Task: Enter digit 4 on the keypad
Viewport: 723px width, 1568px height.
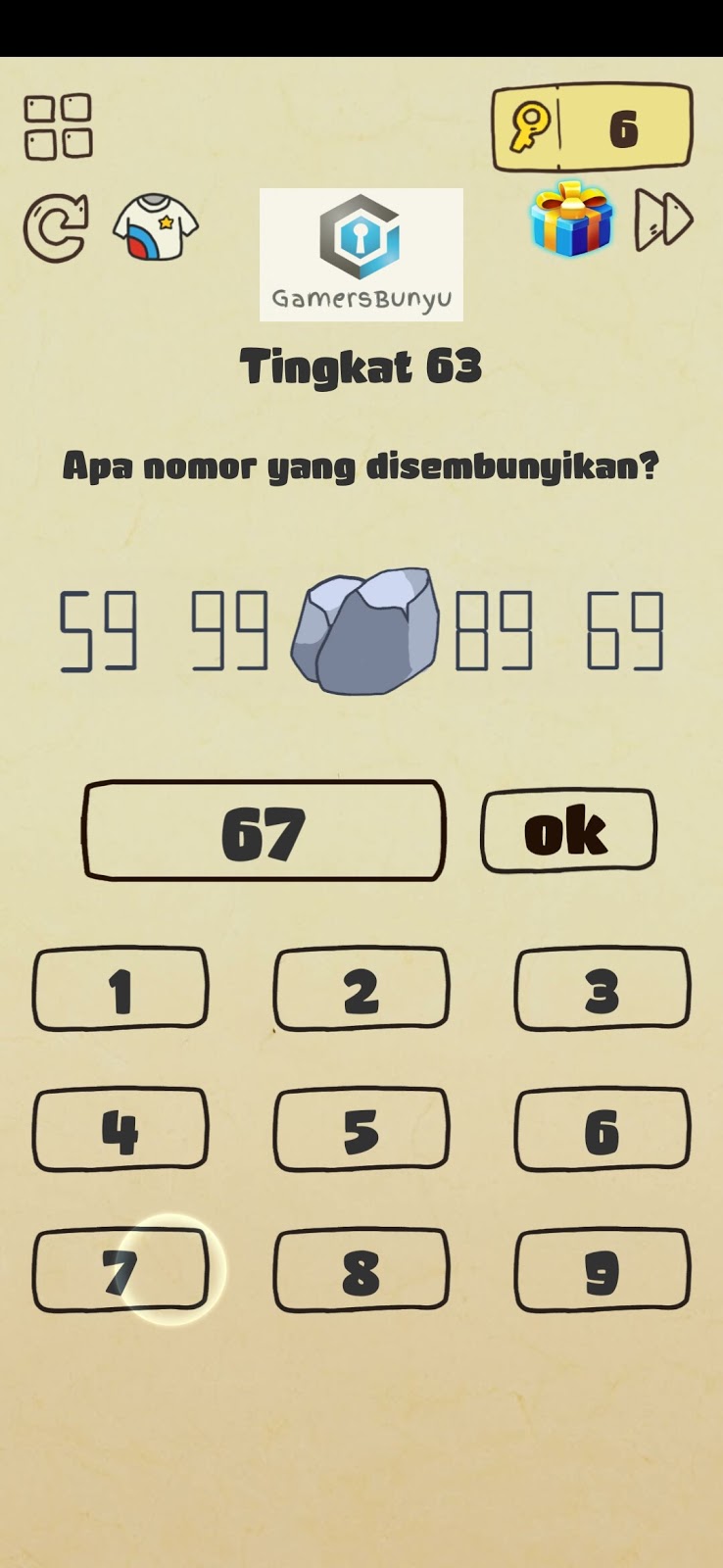Action: pyautogui.click(x=120, y=1130)
